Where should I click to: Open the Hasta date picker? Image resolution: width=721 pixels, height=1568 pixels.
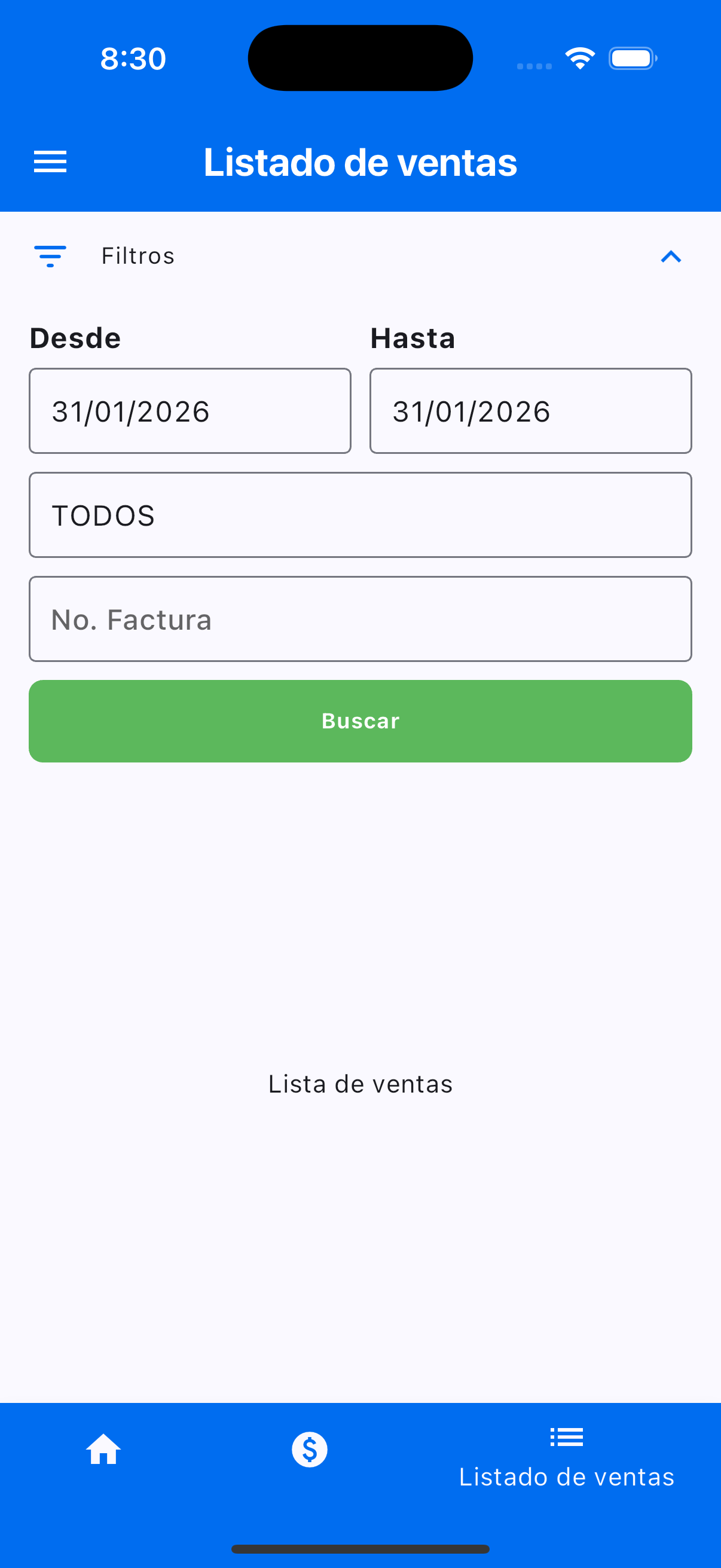click(x=530, y=410)
